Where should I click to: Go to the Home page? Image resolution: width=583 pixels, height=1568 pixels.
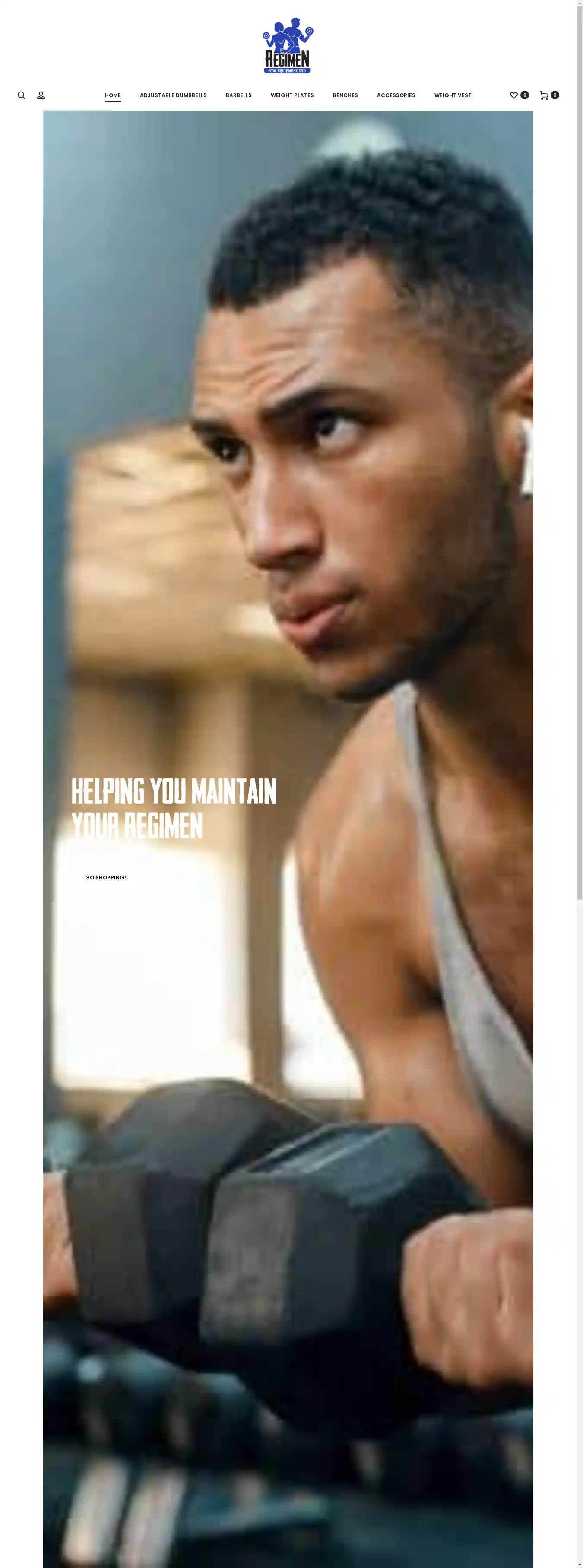113,95
